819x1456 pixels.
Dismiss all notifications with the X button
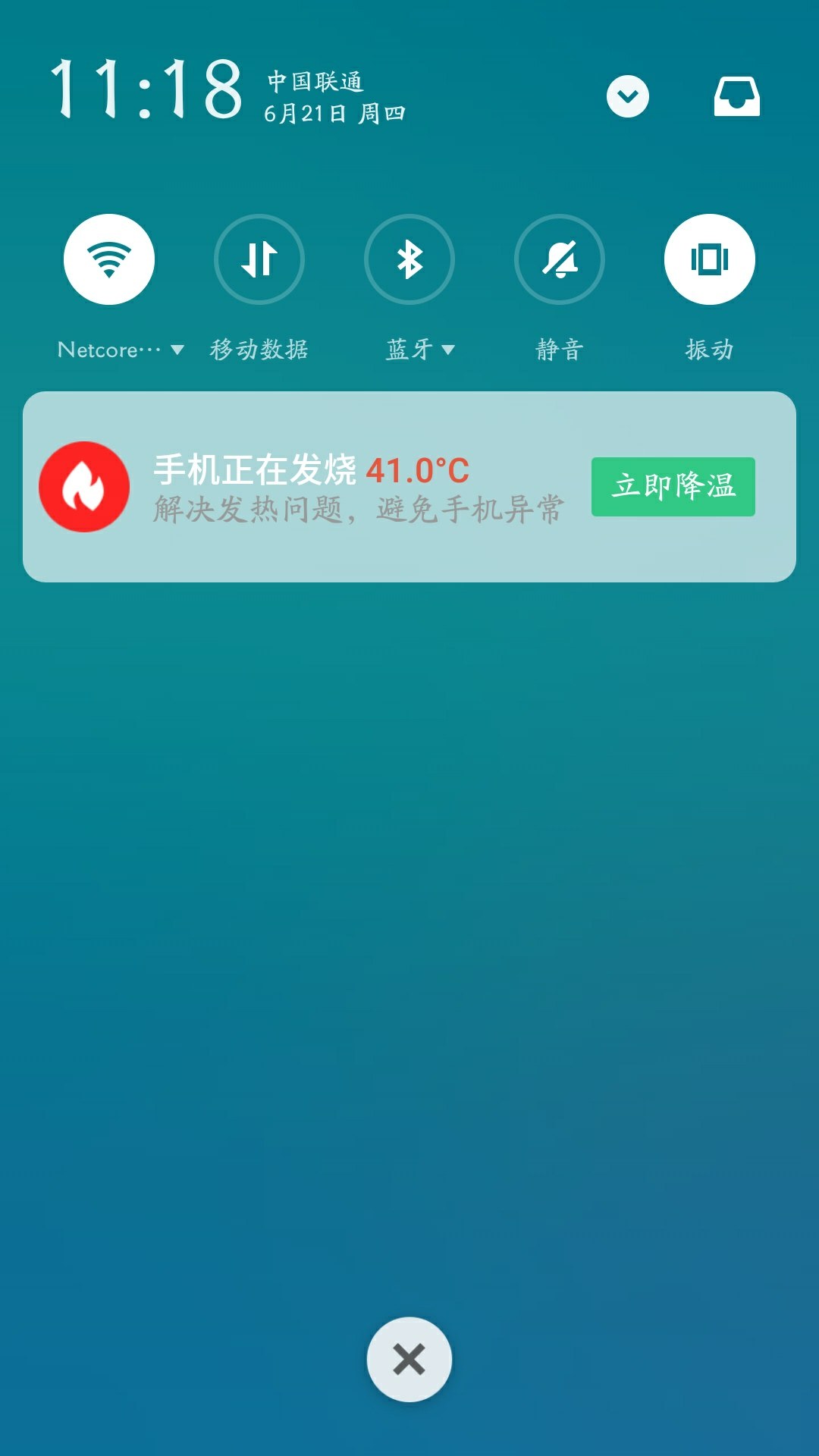409,1359
